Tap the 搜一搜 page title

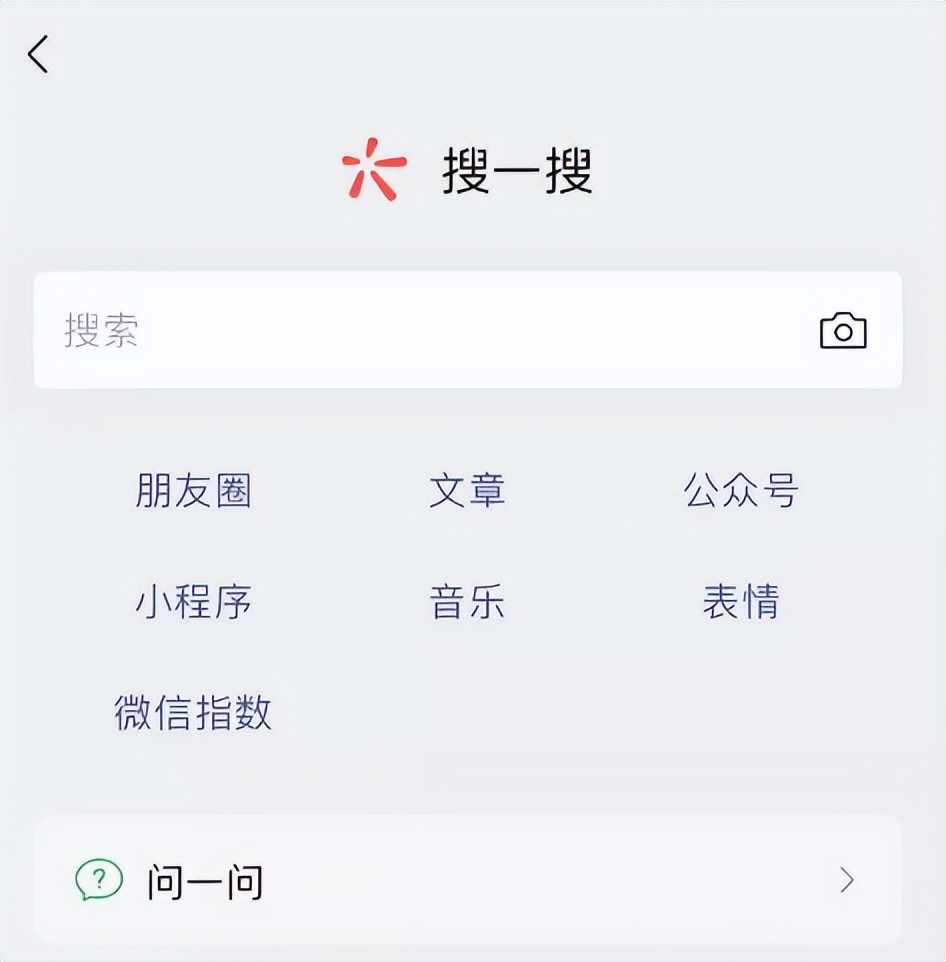517,170
